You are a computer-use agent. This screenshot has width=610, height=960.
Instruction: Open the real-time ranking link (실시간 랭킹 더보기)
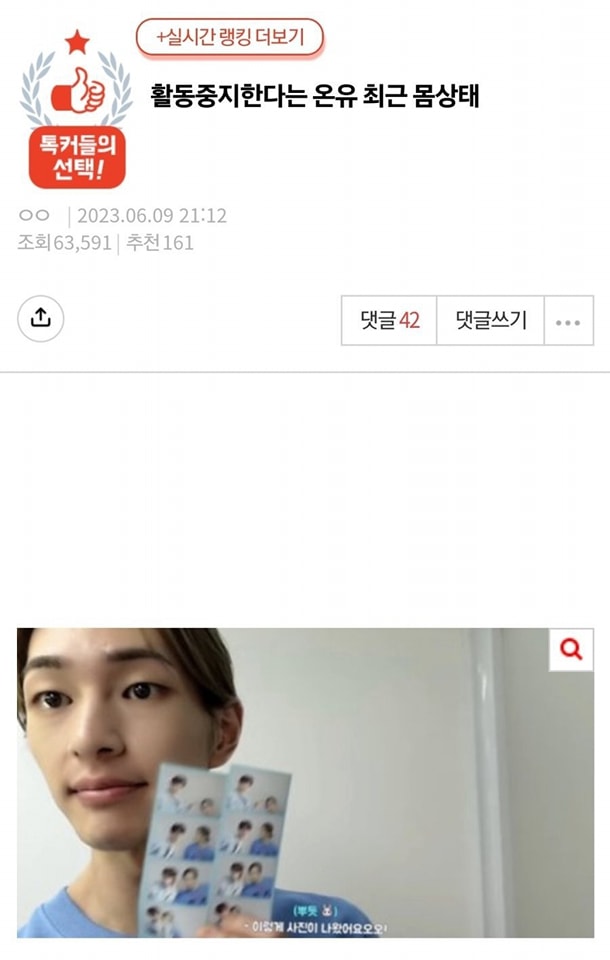click(x=230, y=38)
